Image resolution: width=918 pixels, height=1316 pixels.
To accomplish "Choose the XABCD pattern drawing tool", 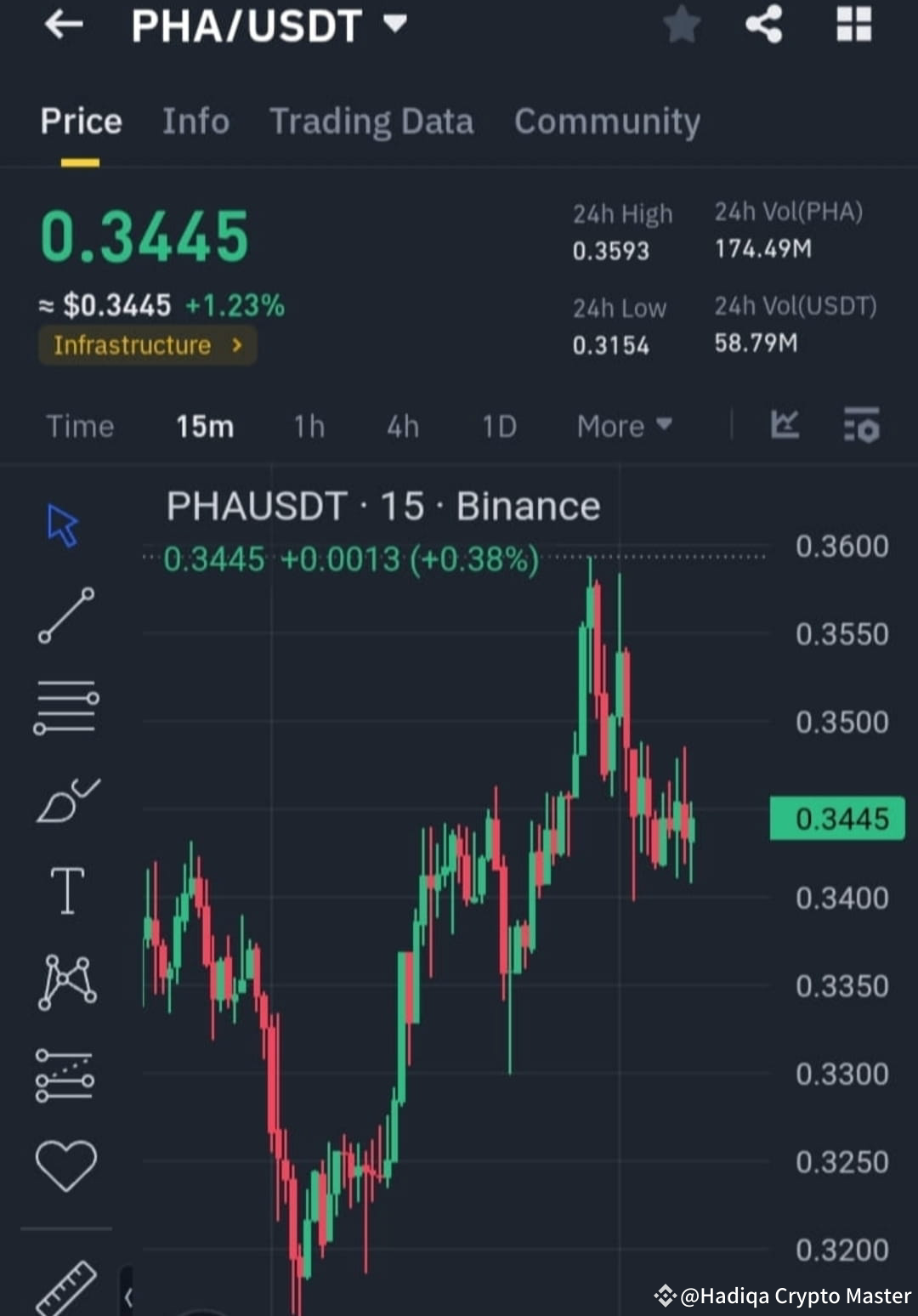I will 66,982.
